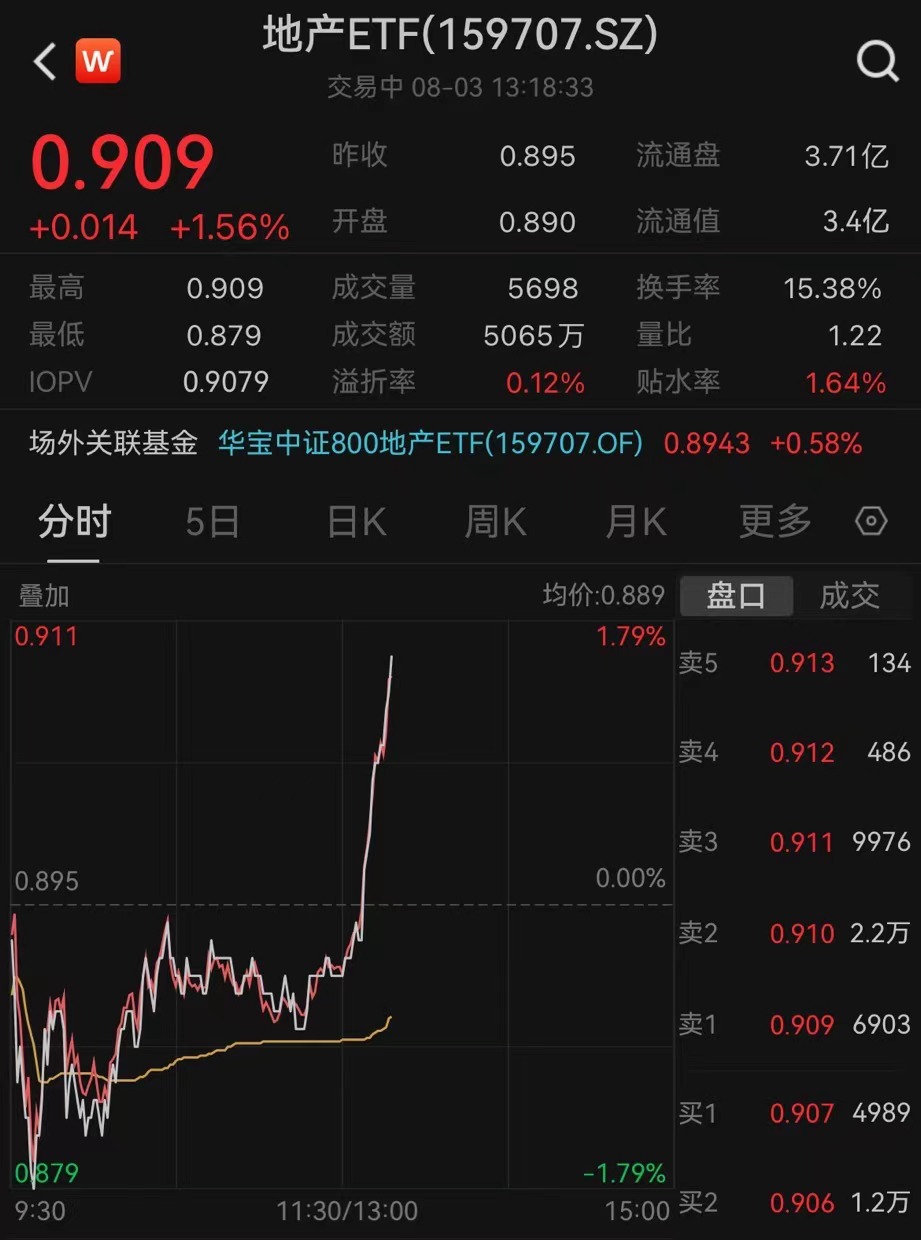
Task: Tap the 均价:0.889 average price label
Action: (x=605, y=595)
